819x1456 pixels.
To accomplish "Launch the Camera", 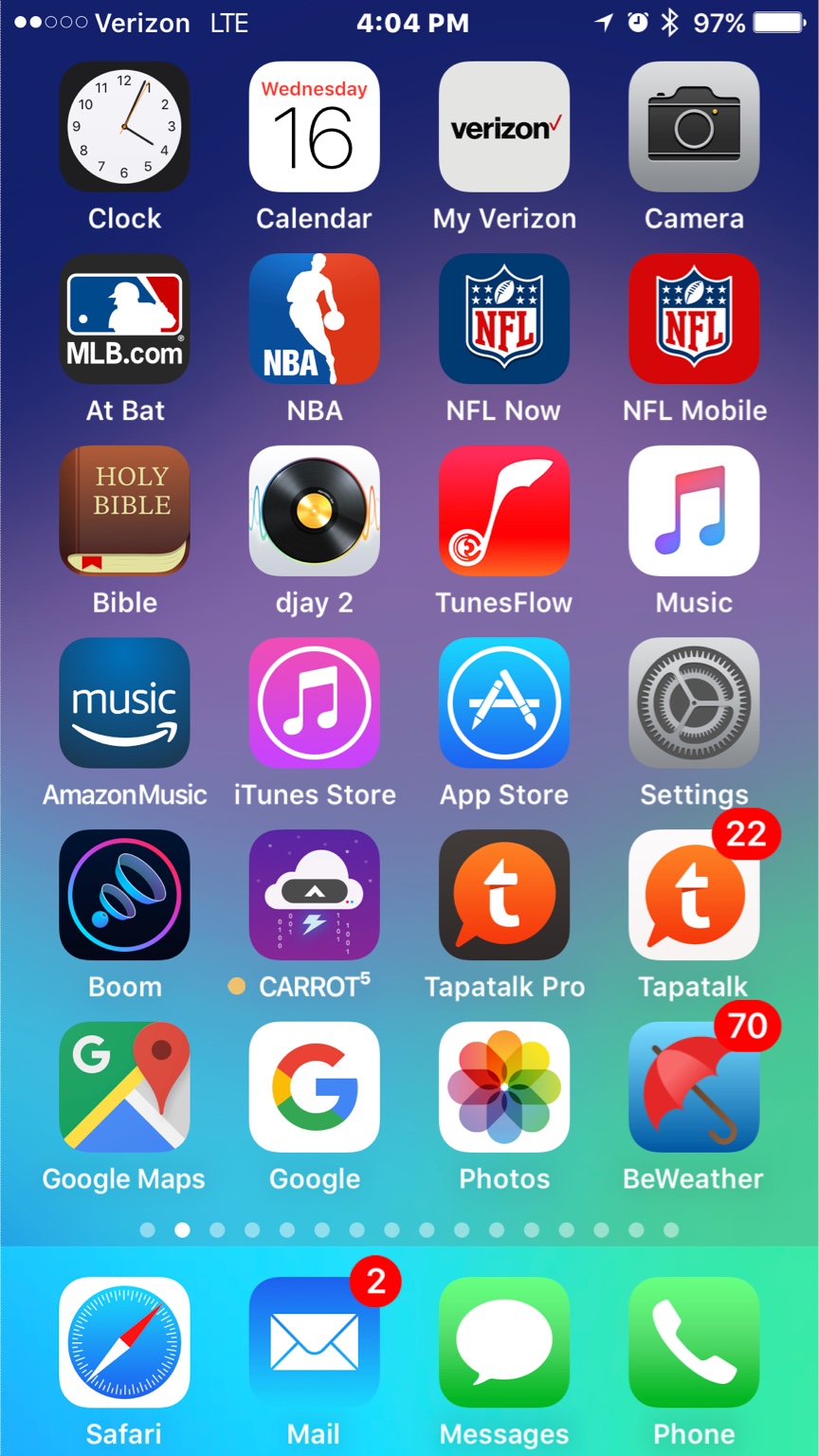I will coord(693,127).
